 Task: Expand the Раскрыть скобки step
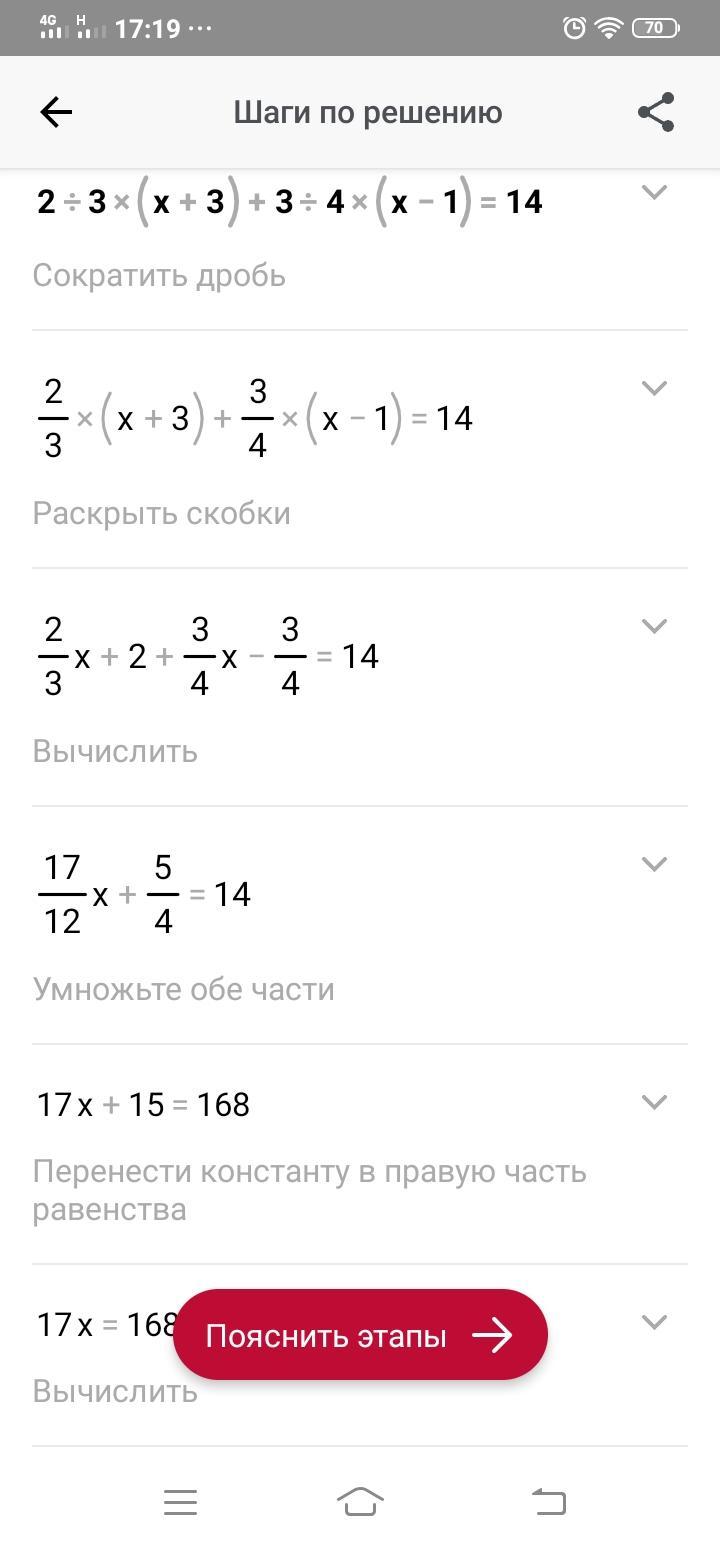point(653,388)
